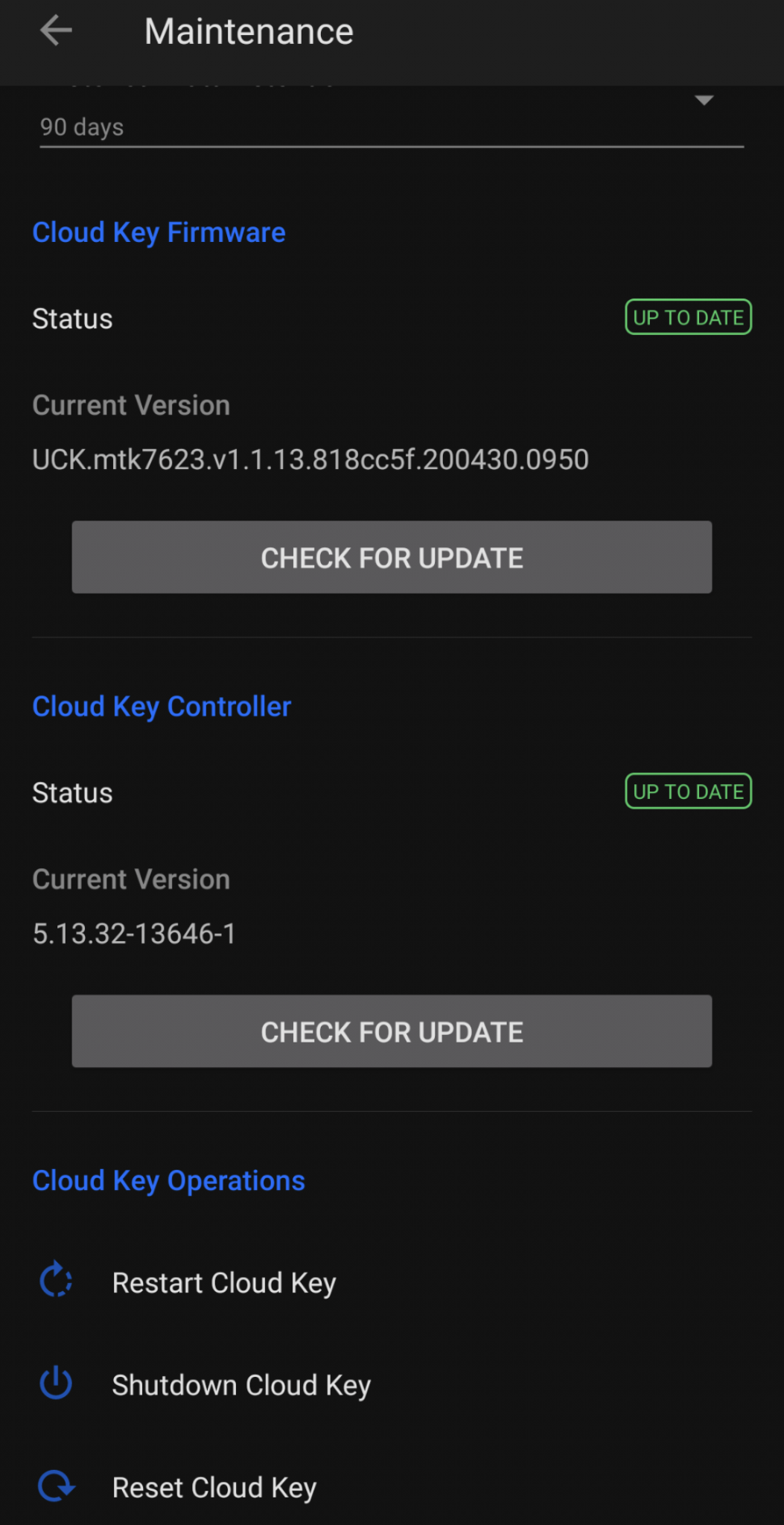
Task: Check for update under Cloud Key Controller
Action: [x=392, y=1031]
